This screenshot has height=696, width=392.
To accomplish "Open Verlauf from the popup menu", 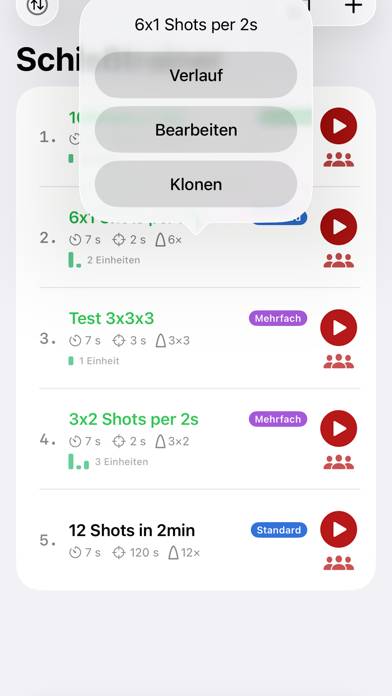I will click(196, 75).
